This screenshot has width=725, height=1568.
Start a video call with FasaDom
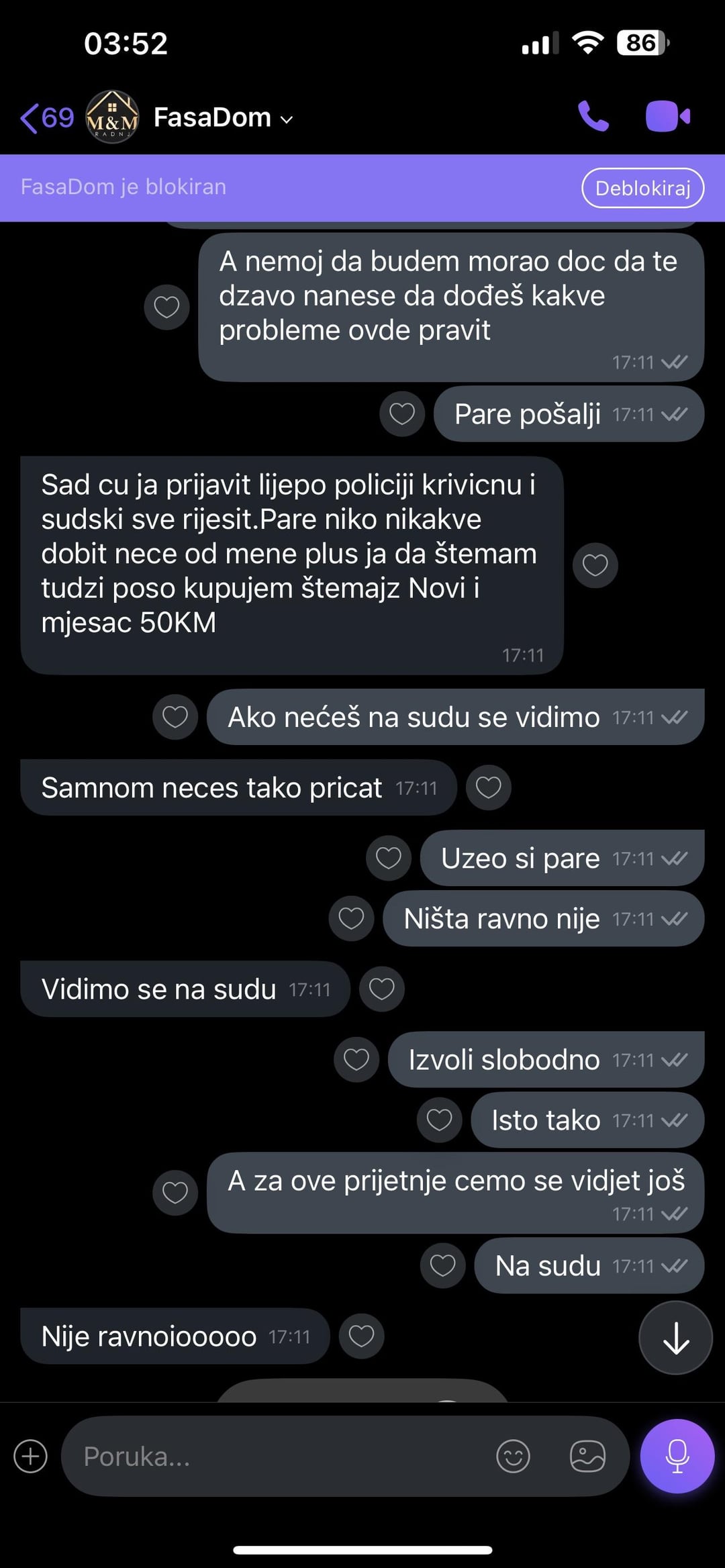pyautogui.click(x=667, y=117)
